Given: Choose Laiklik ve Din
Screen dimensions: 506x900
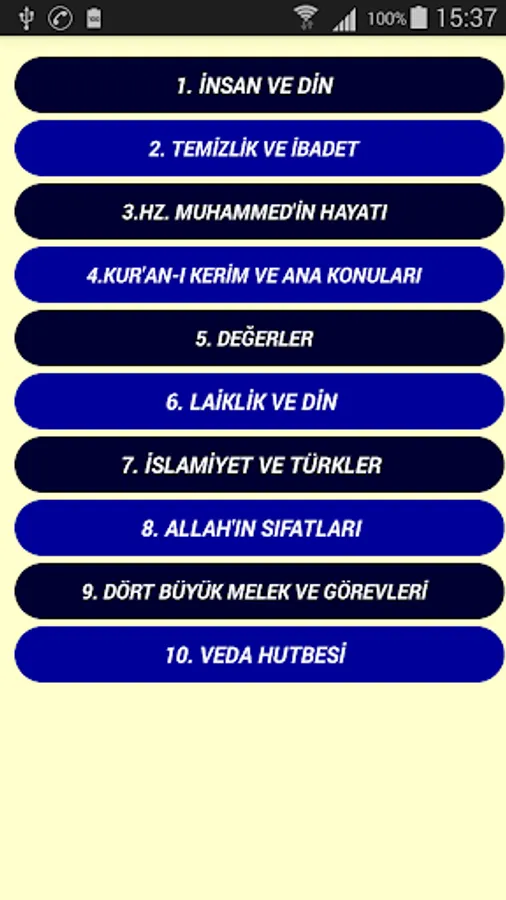Looking at the screenshot, I should (259, 401).
